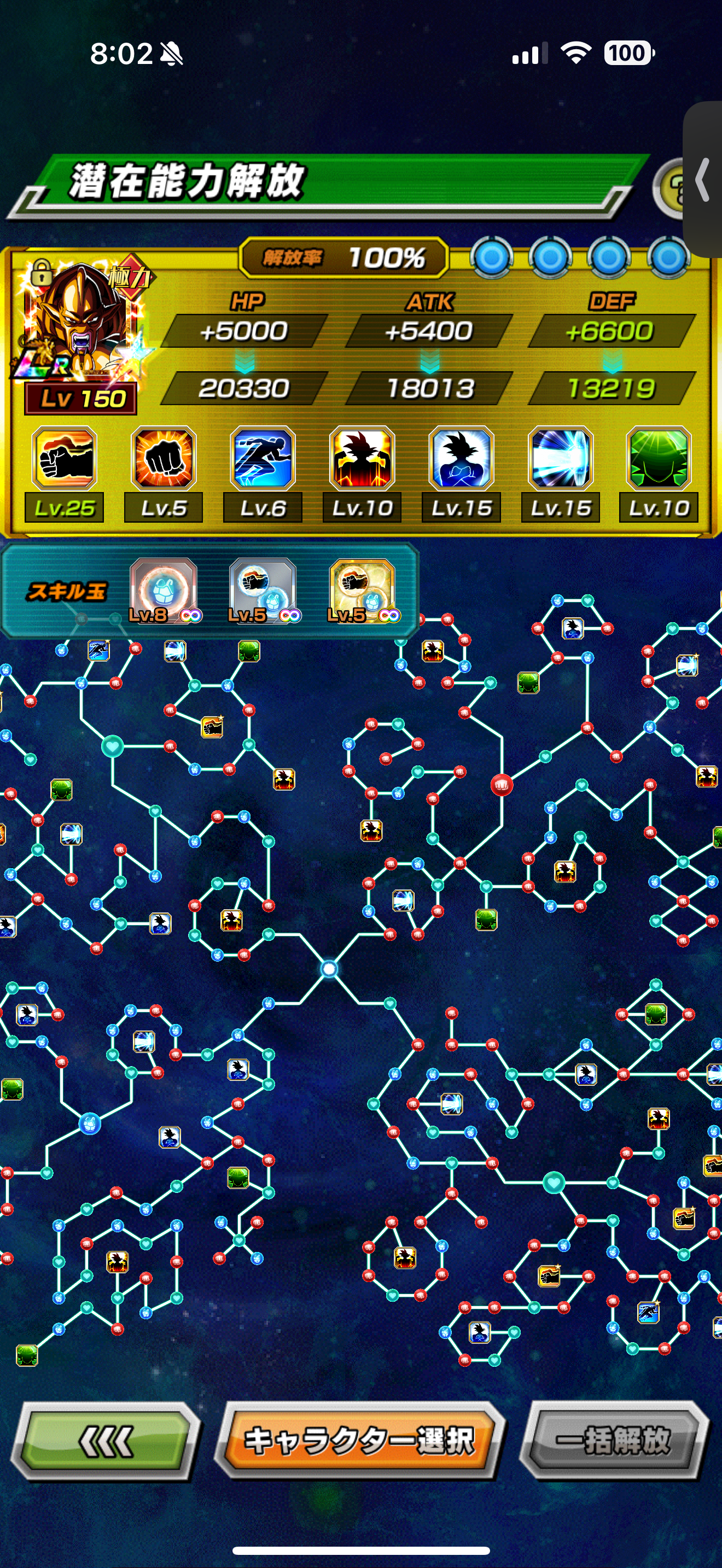
Task: Select the Lv.5 flaming fist skill icon
Action: (x=163, y=459)
